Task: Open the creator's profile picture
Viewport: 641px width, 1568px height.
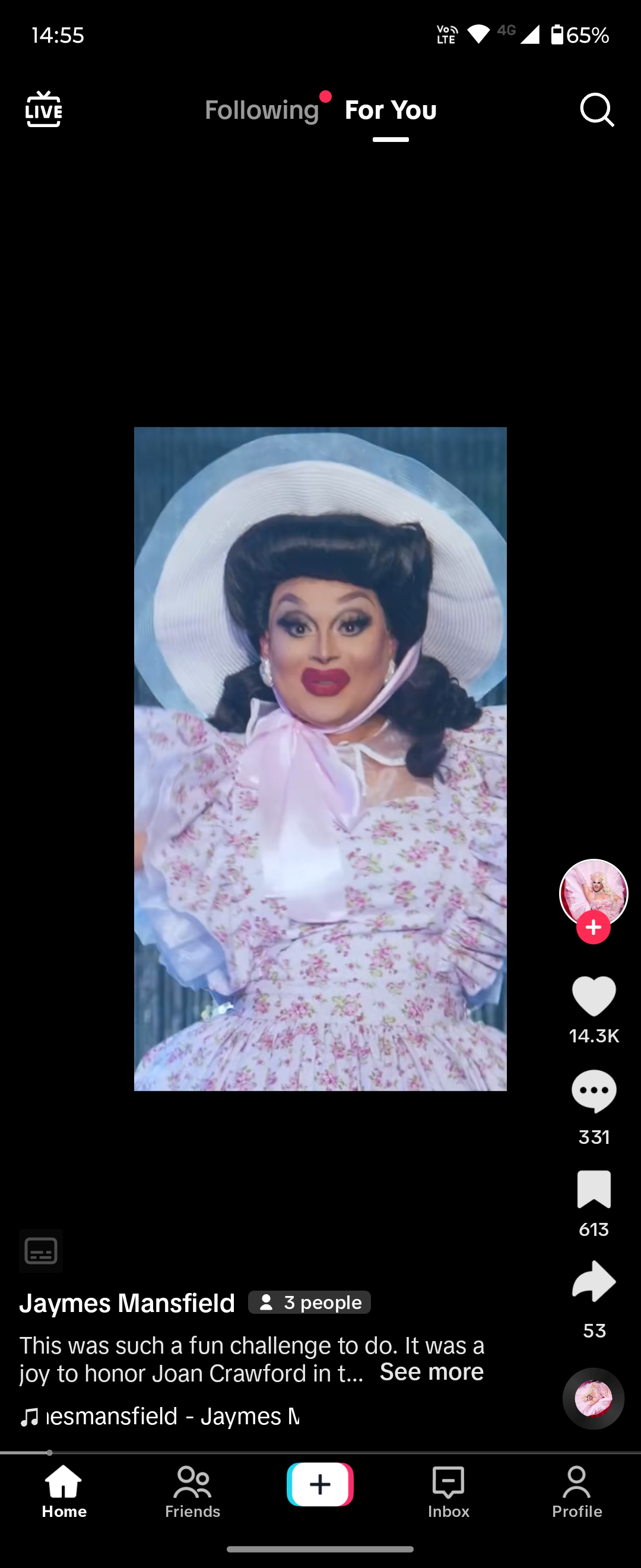Action: coord(593,891)
